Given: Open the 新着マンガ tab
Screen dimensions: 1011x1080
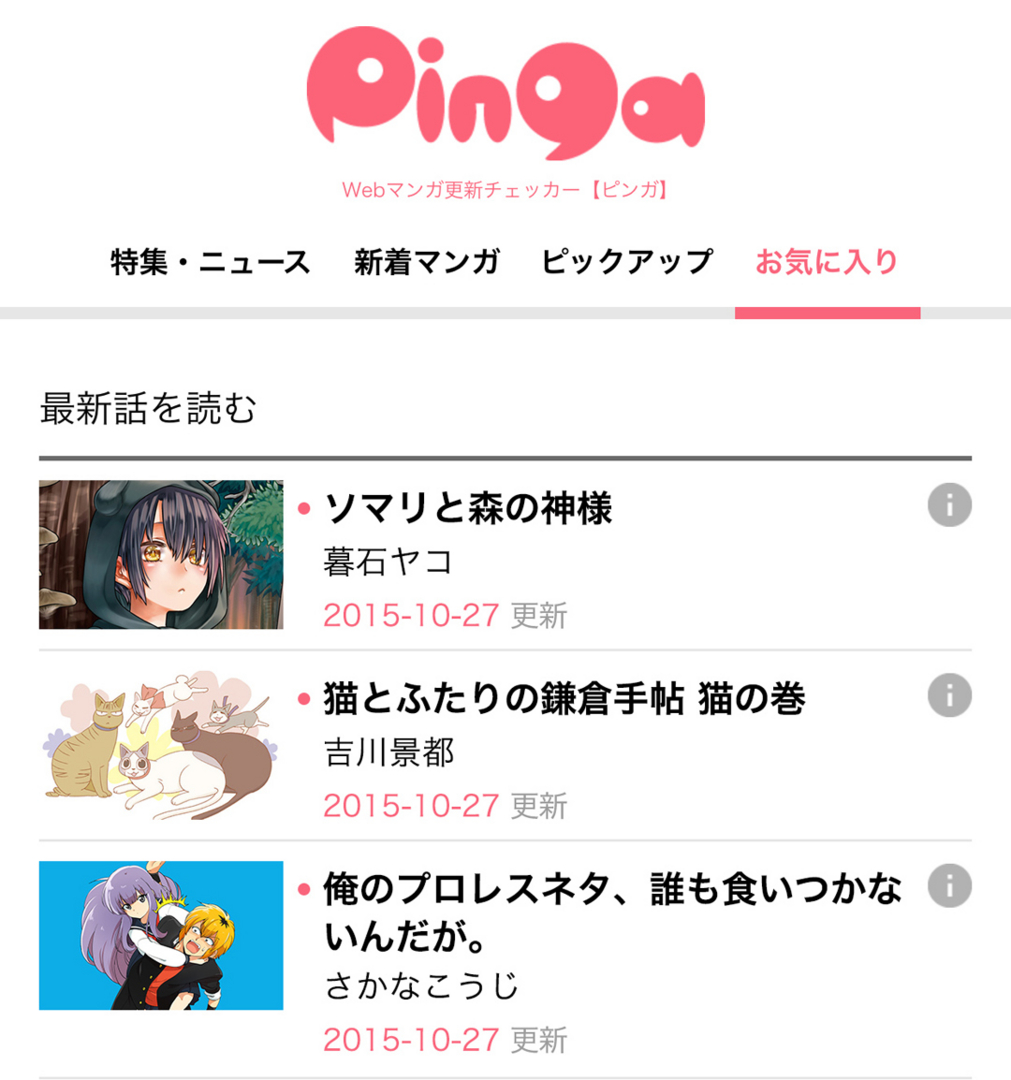Looking at the screenshot, I should point(428,260).
